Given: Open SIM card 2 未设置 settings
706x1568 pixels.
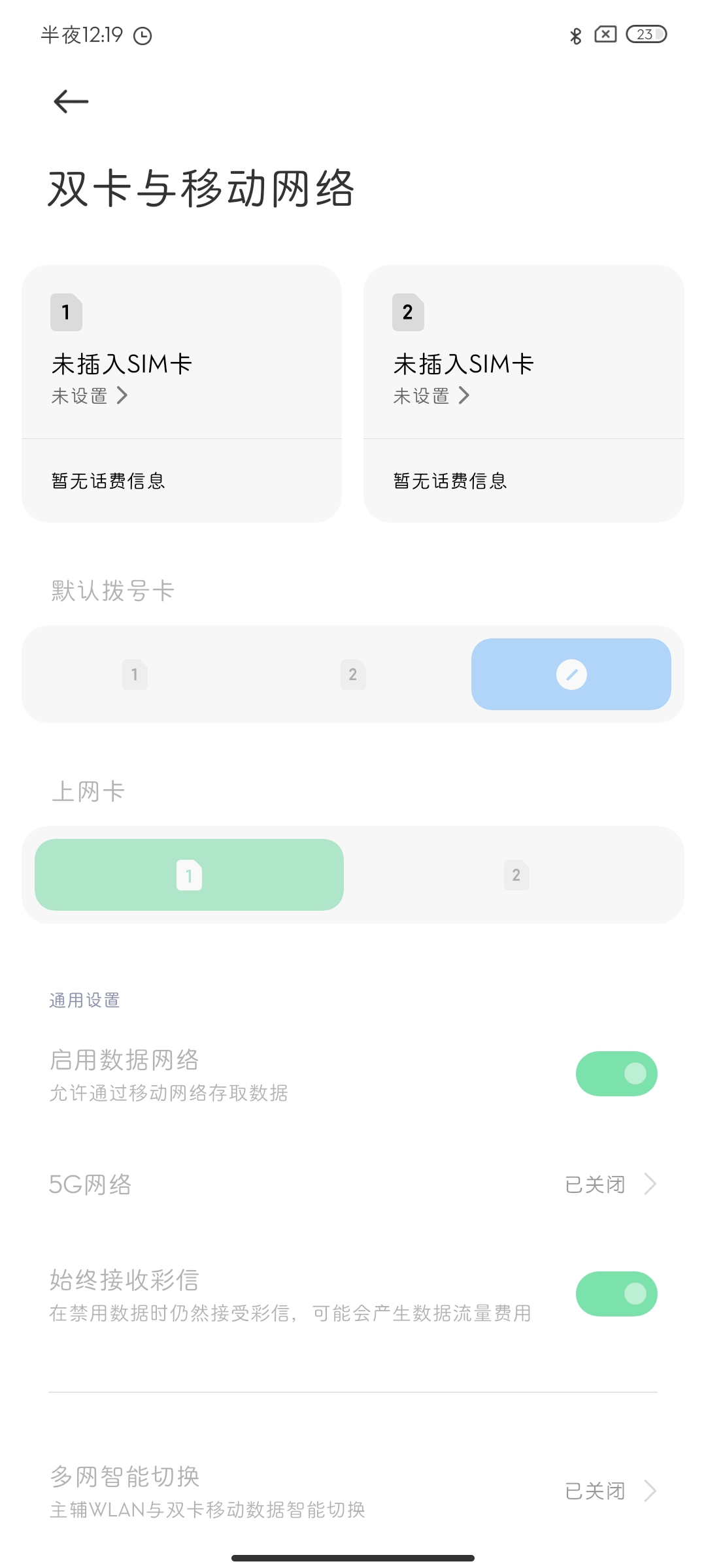Looking at the screenshot, I should 431,395.
